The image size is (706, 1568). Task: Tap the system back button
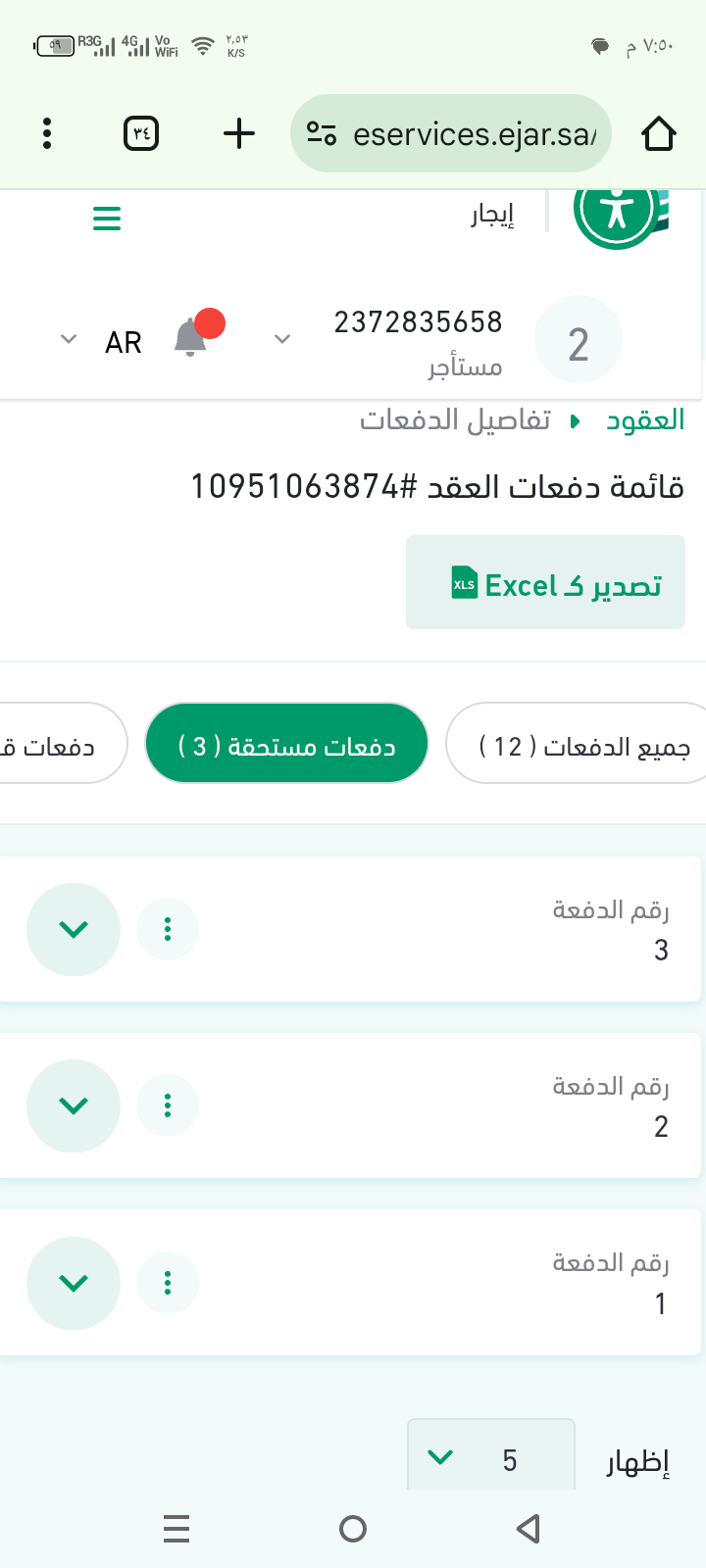point(529,1529)
